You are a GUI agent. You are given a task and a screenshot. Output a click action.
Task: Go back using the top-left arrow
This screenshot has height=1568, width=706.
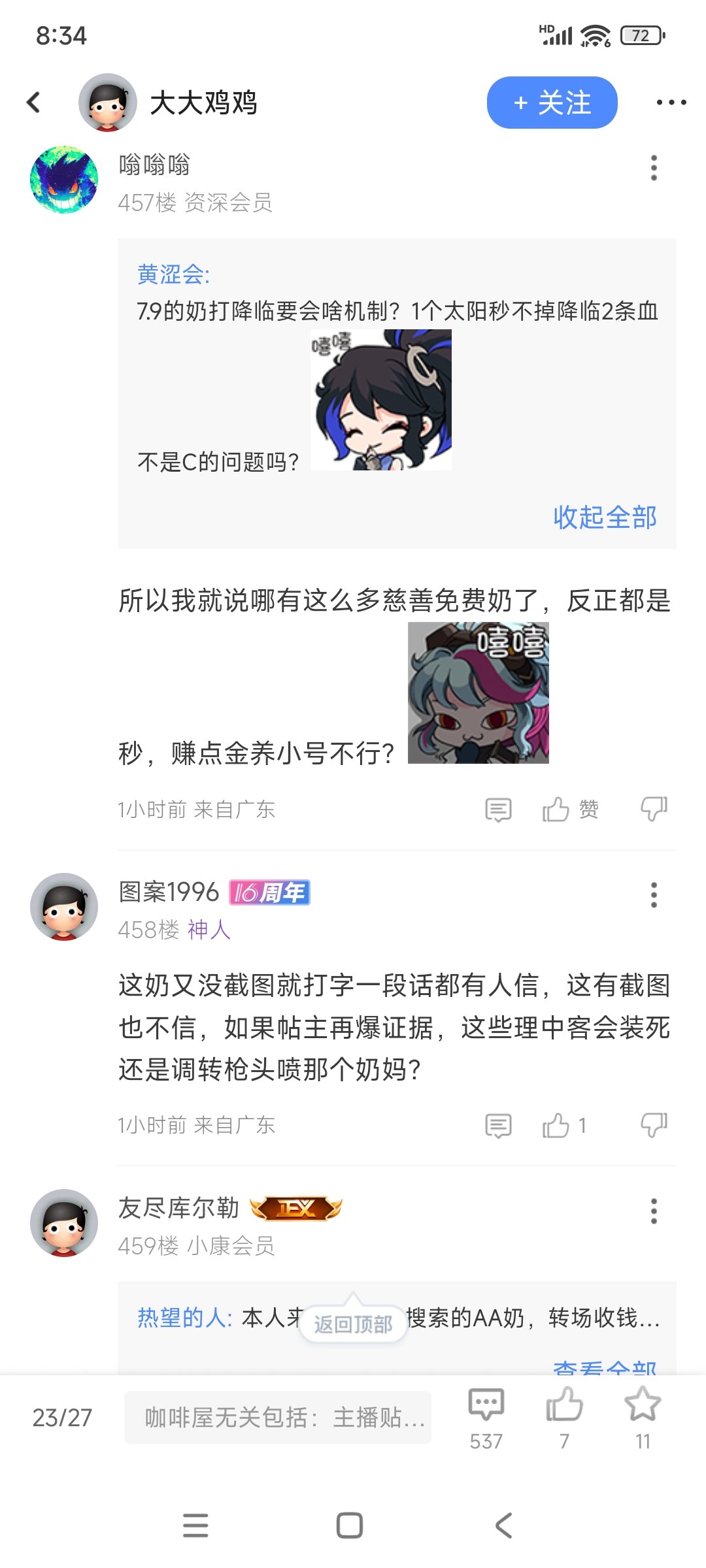(x=33, y=102)
